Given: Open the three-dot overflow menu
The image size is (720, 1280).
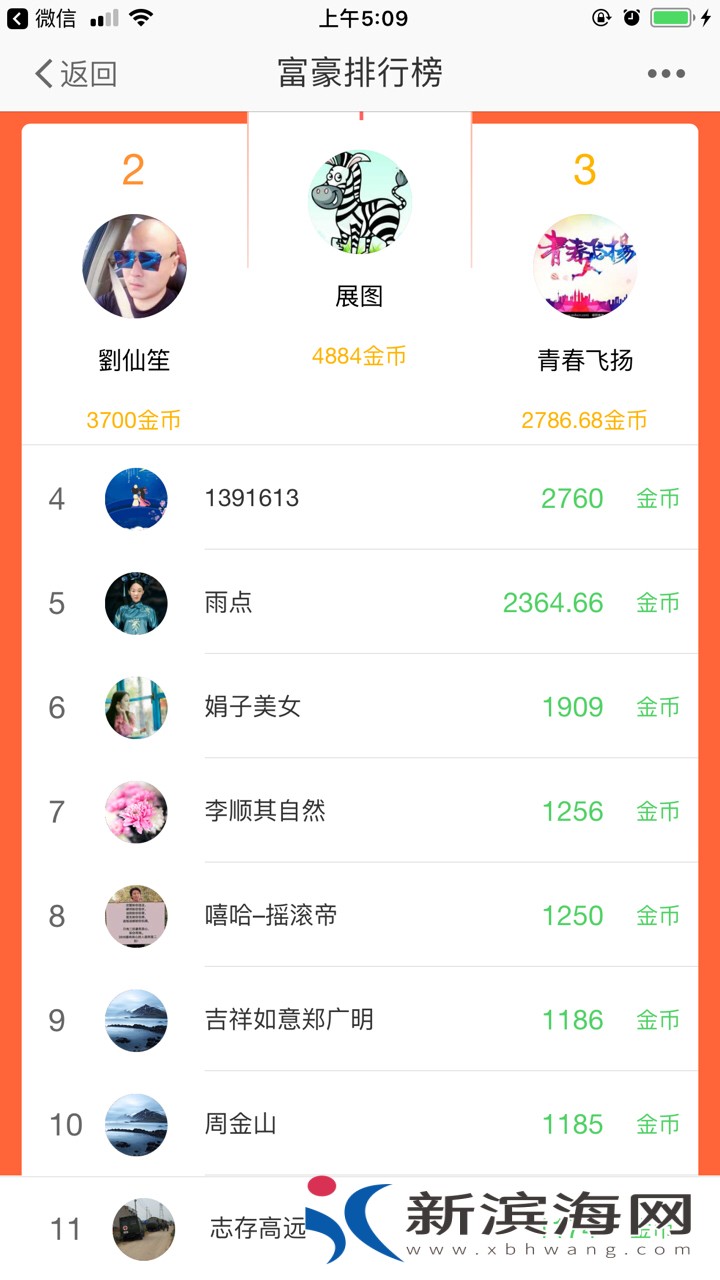Looking at the screenshot, I should click(x=666, y=73).
